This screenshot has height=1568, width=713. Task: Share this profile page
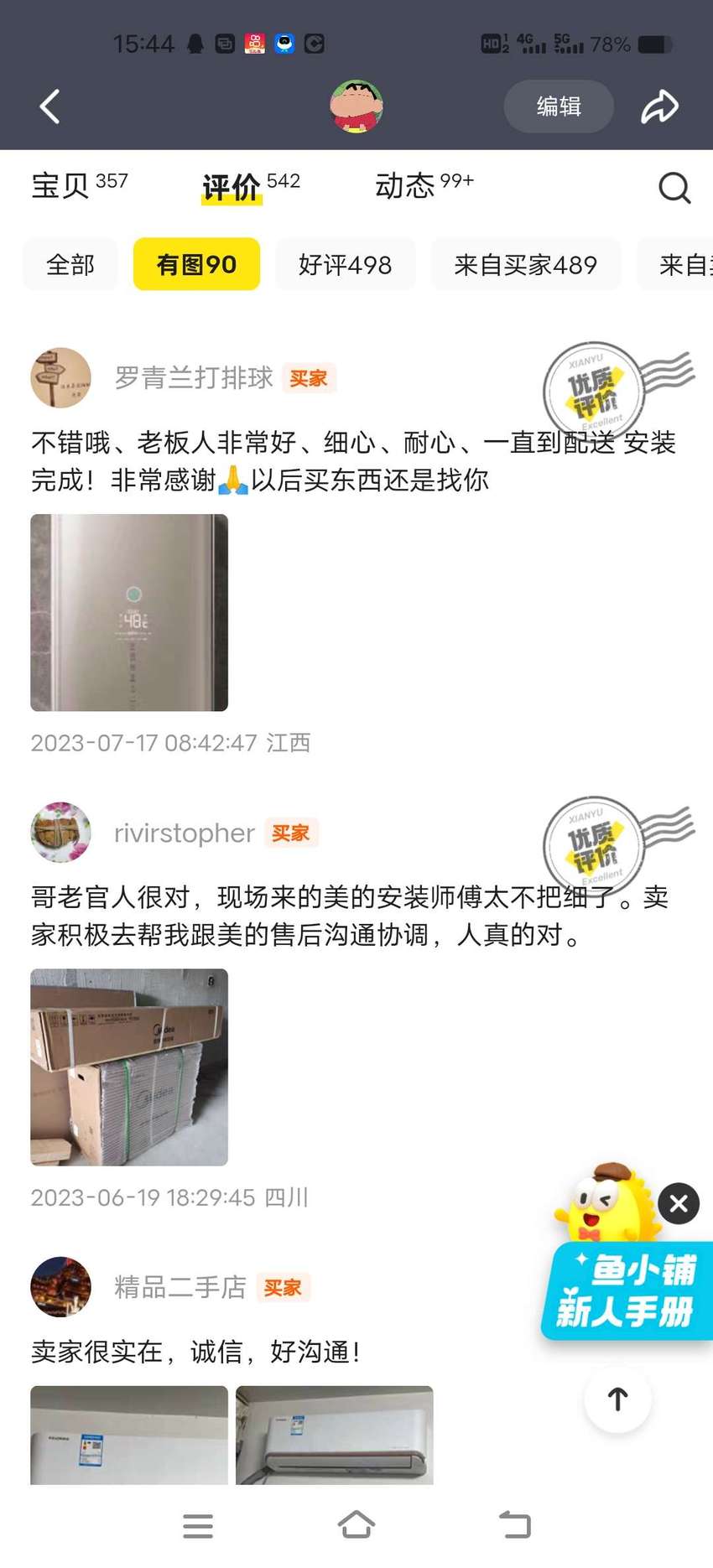click(x=659, y=106)
